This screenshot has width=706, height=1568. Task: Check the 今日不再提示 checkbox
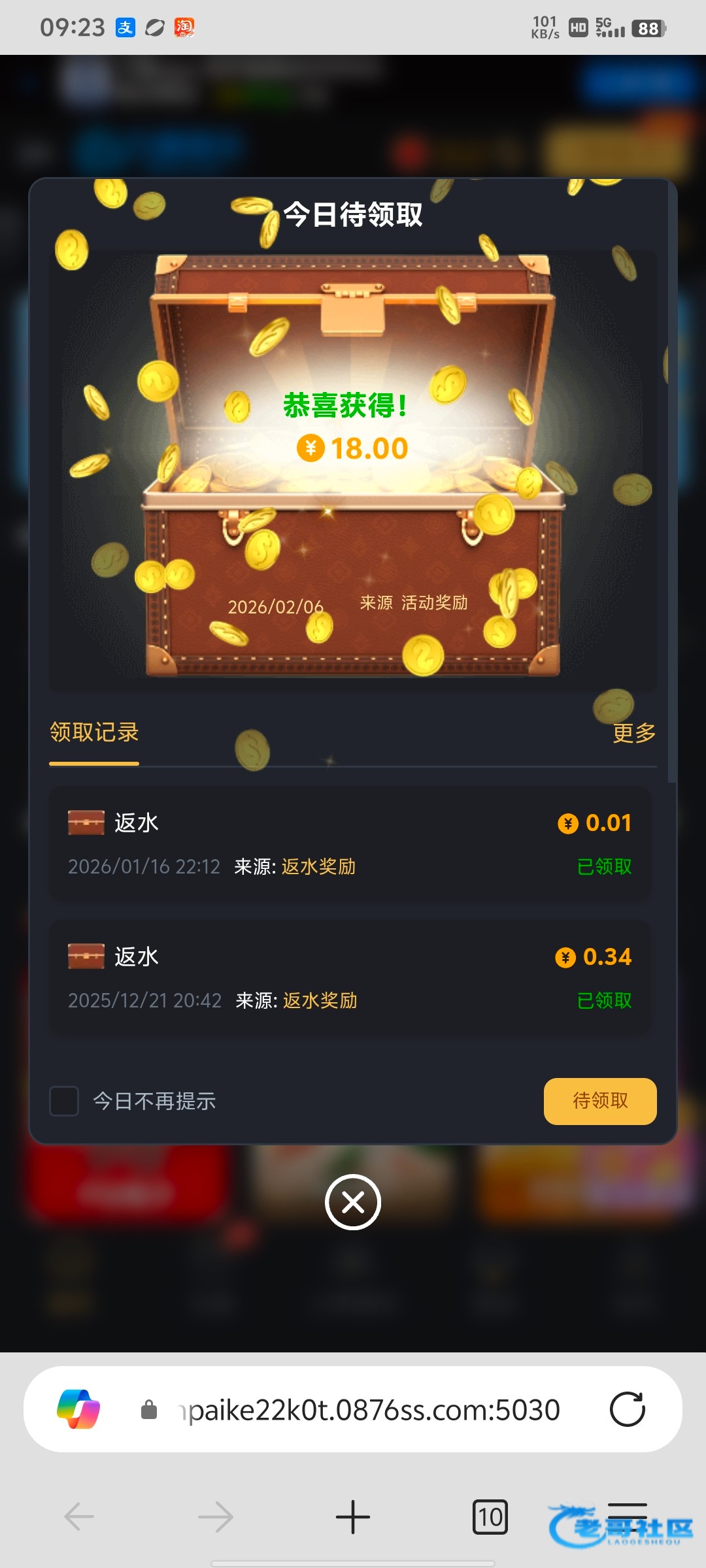pos(64,1101)
